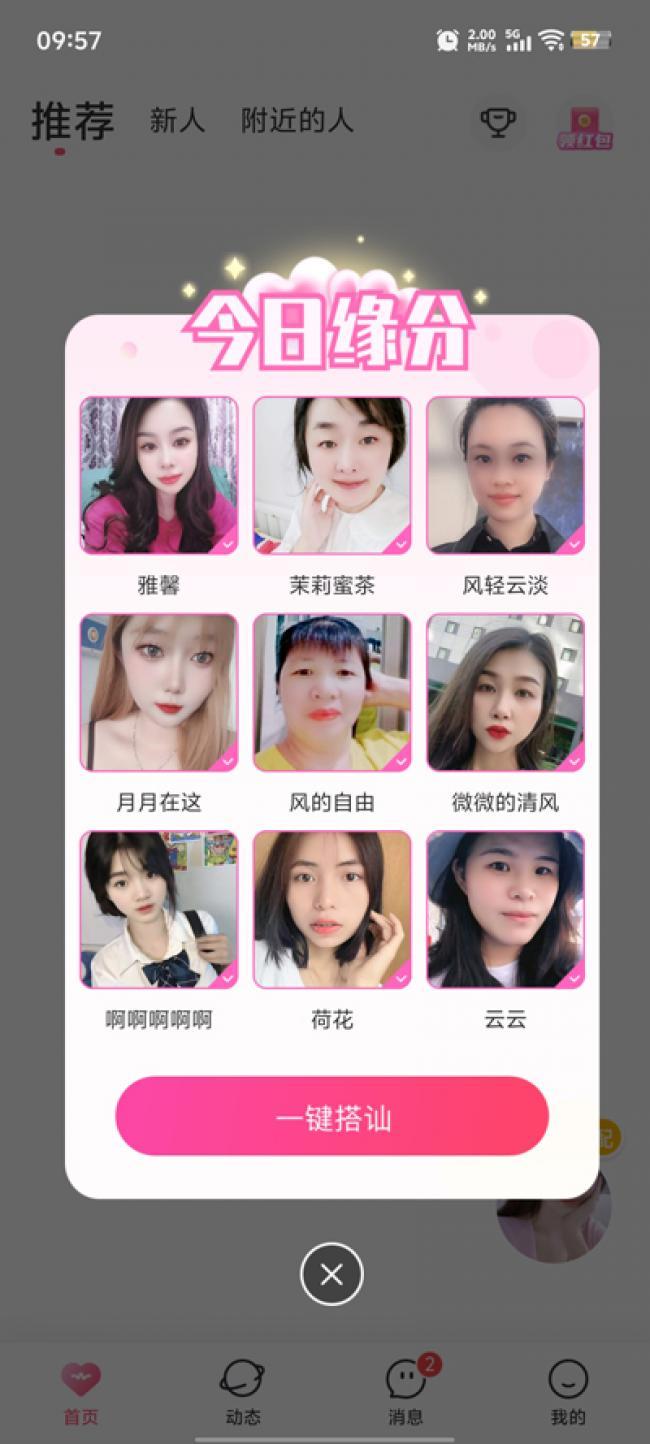
Task: Switch to the 推荐 tab
Action: coord(73,122)
